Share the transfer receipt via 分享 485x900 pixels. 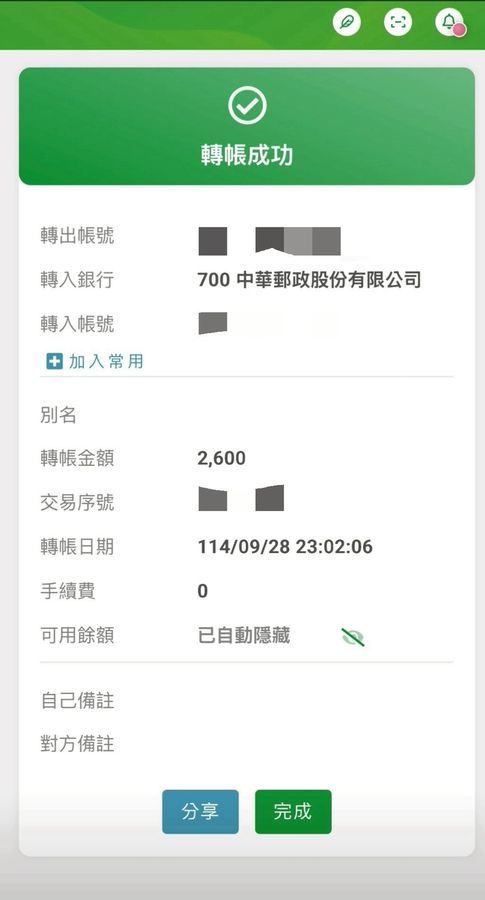click(200, 812)
